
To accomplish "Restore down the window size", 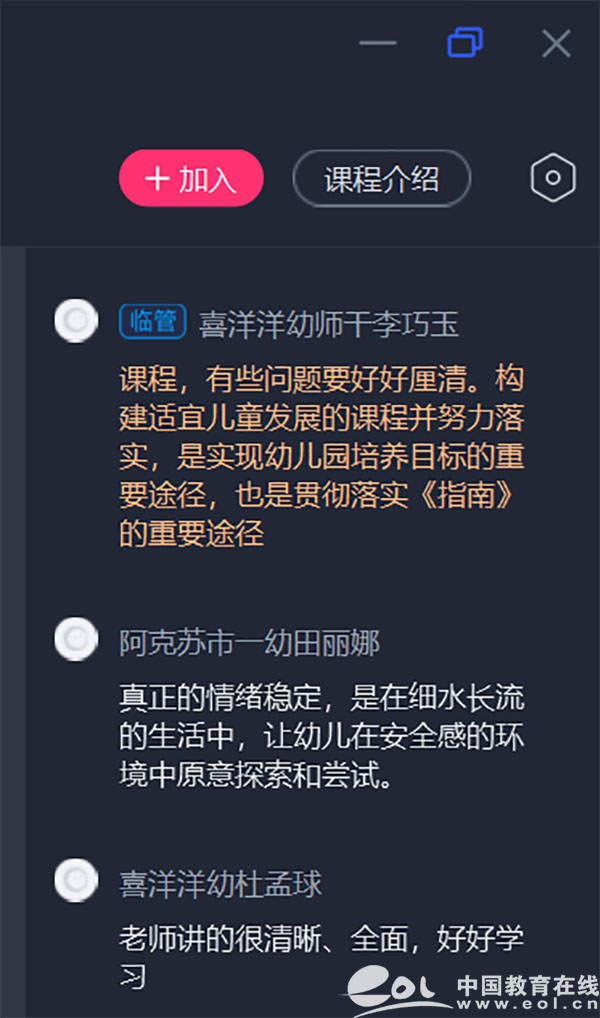I will point(465,43).
